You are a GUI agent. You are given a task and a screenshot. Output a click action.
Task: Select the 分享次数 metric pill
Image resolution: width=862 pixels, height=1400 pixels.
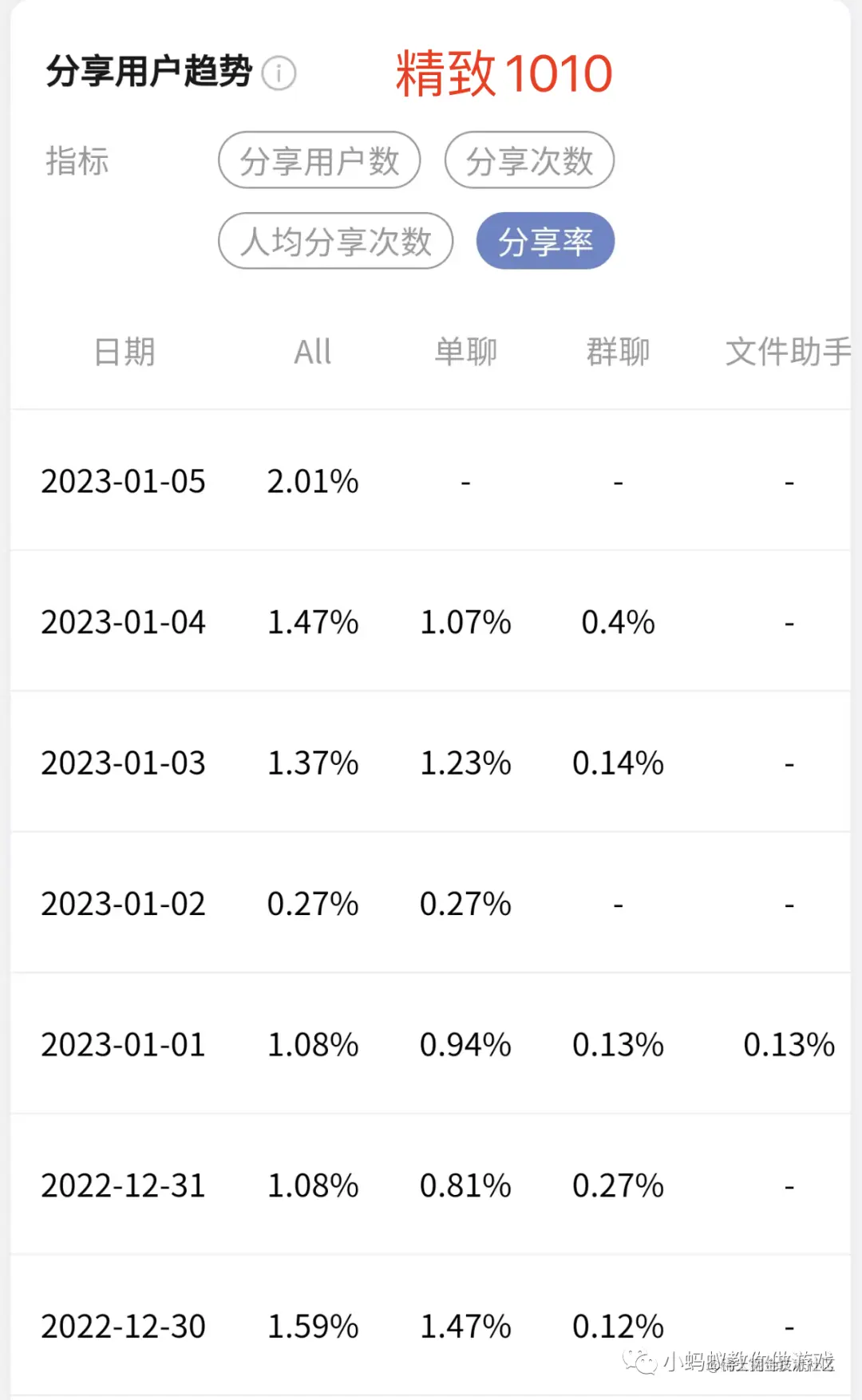529,160
